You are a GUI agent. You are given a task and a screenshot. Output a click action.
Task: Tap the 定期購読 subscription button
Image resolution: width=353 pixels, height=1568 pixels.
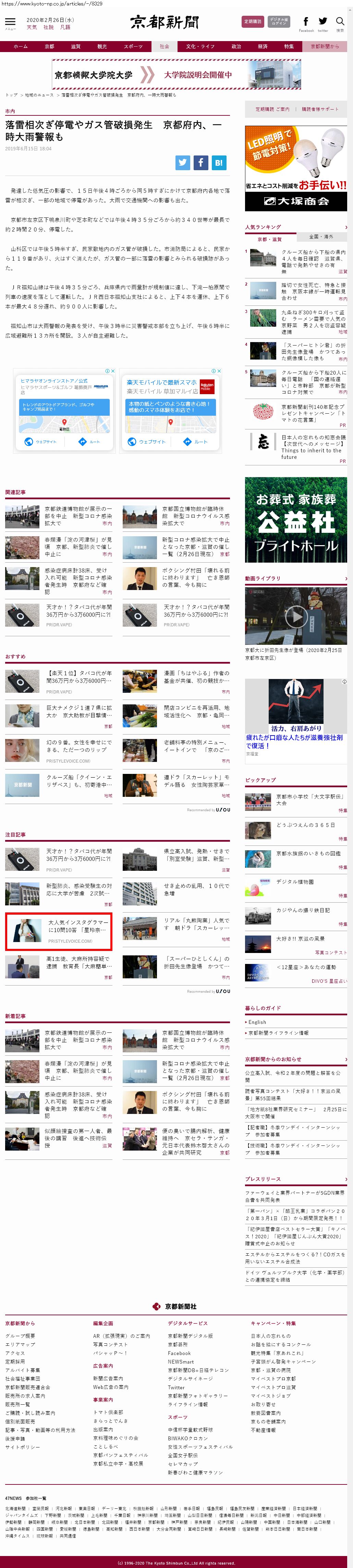click(252, 21)
